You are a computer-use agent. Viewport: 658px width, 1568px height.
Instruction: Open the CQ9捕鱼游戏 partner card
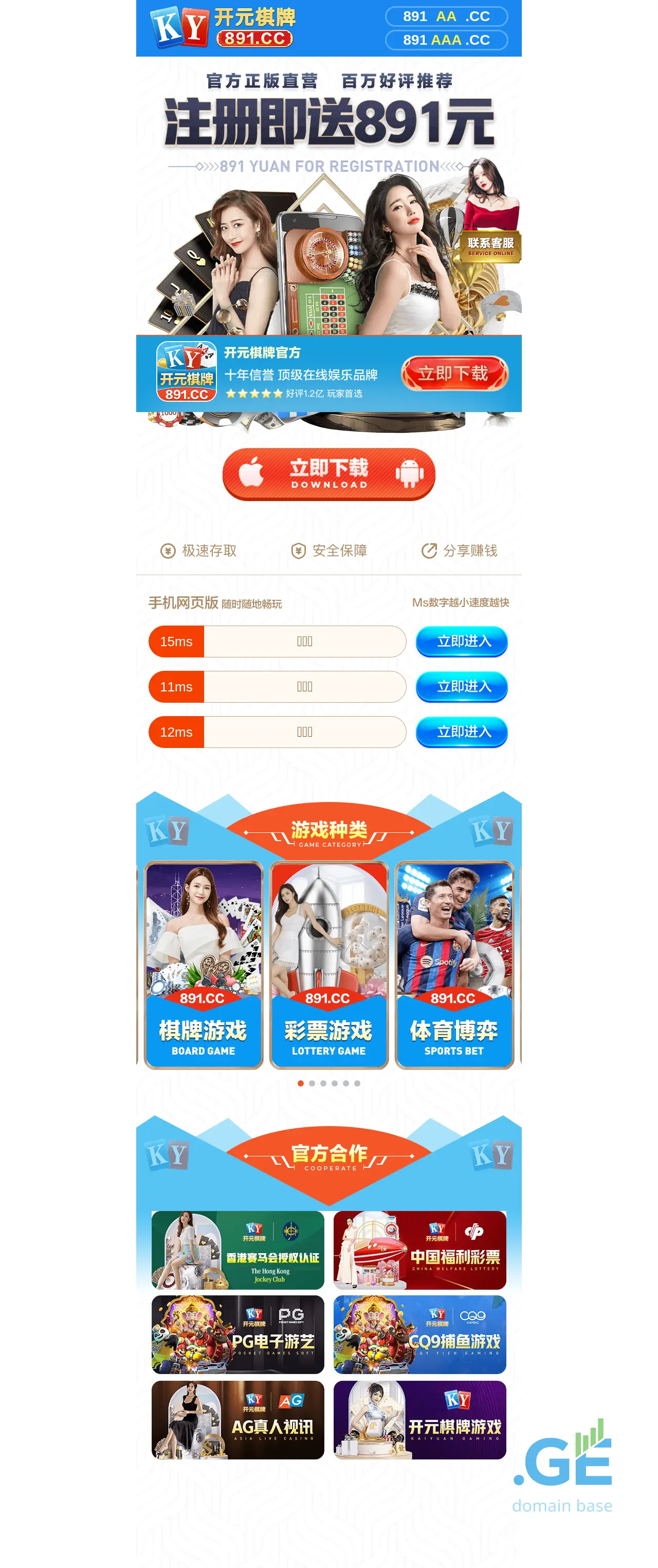click(x=419, y=1334)
